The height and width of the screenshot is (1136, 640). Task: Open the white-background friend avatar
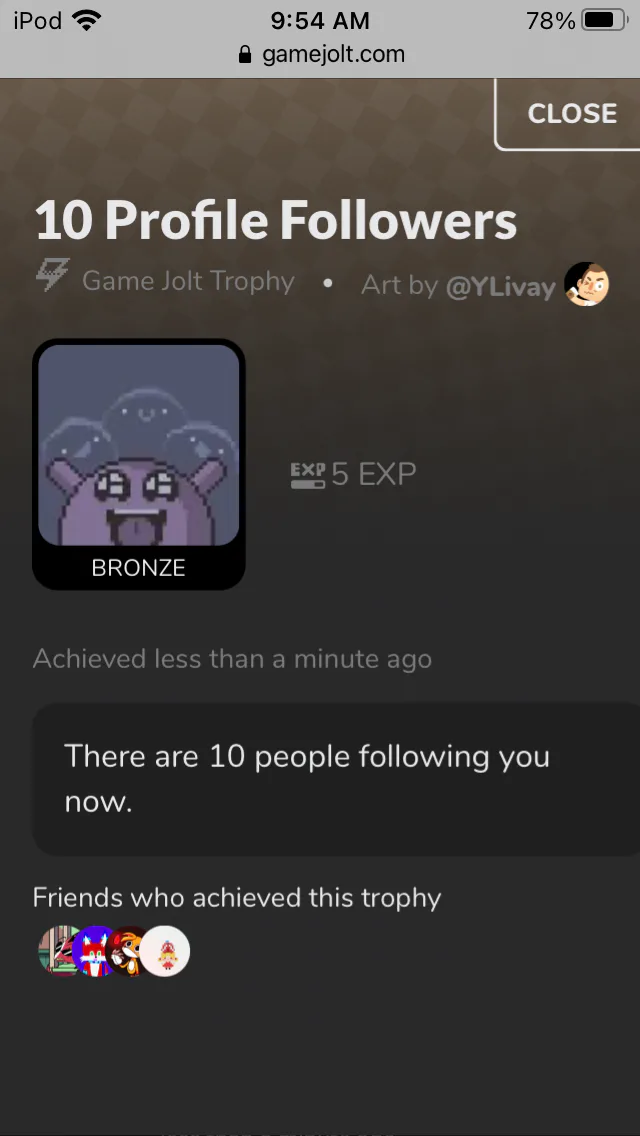(x=165, y=951)
